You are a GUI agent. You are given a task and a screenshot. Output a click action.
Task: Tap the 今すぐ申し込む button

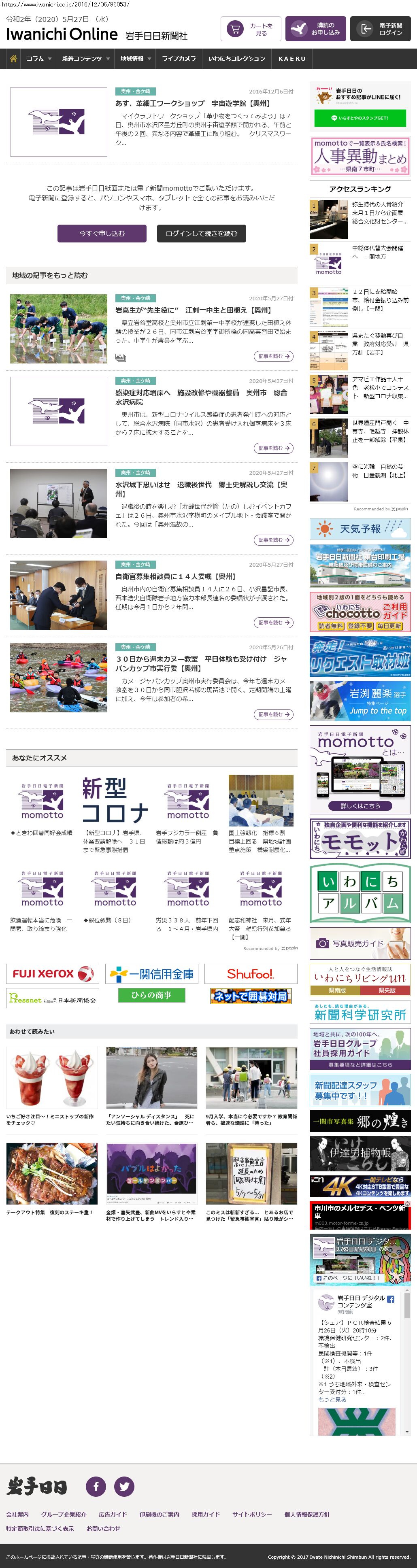coord(102,233)
